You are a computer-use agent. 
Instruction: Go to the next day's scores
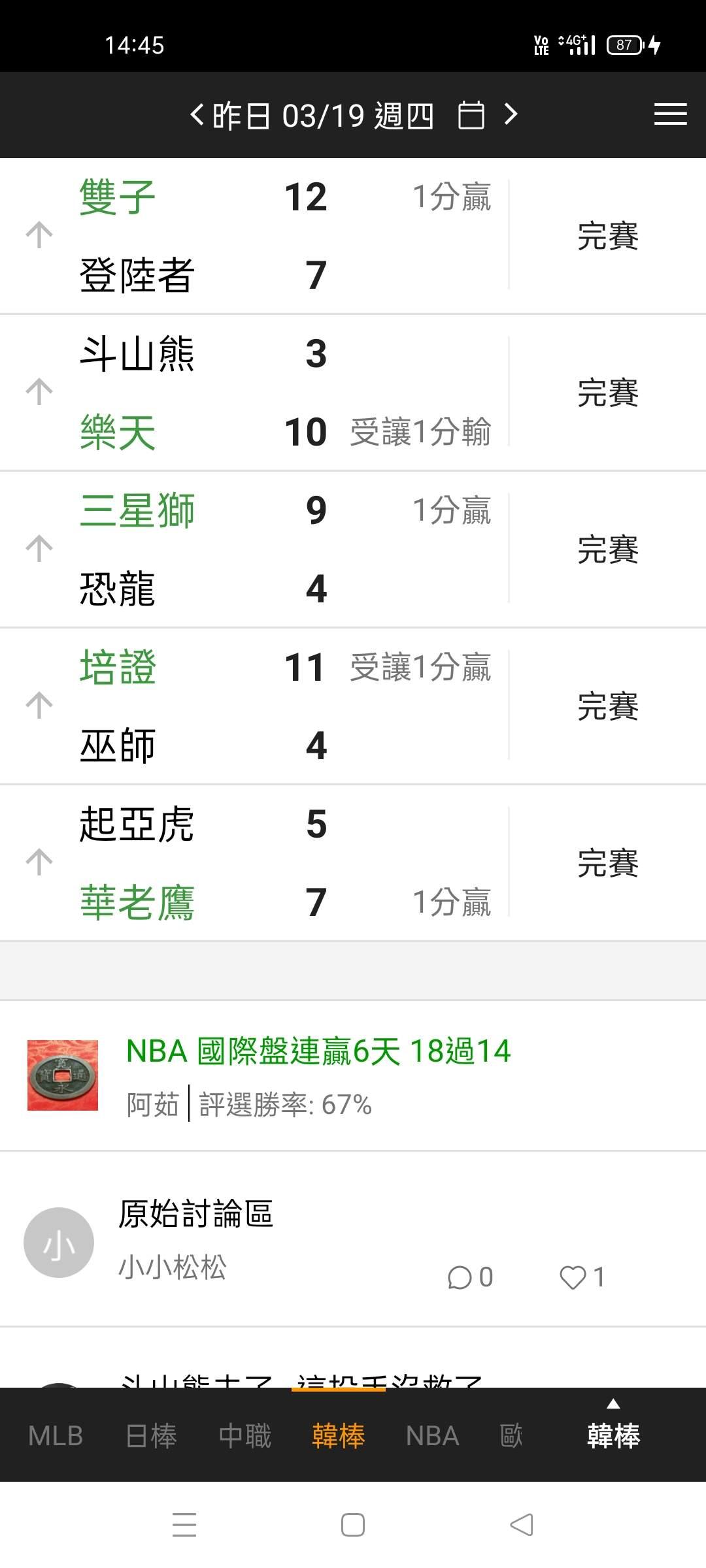pos(511,115)
